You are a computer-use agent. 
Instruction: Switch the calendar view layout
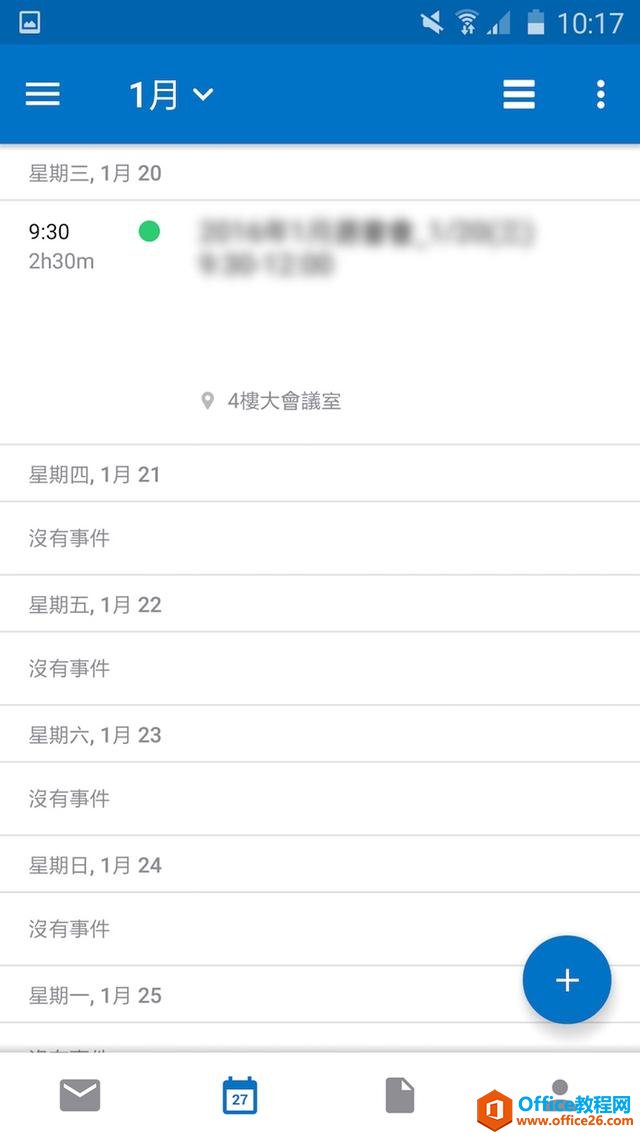click(x=518, y=94)
